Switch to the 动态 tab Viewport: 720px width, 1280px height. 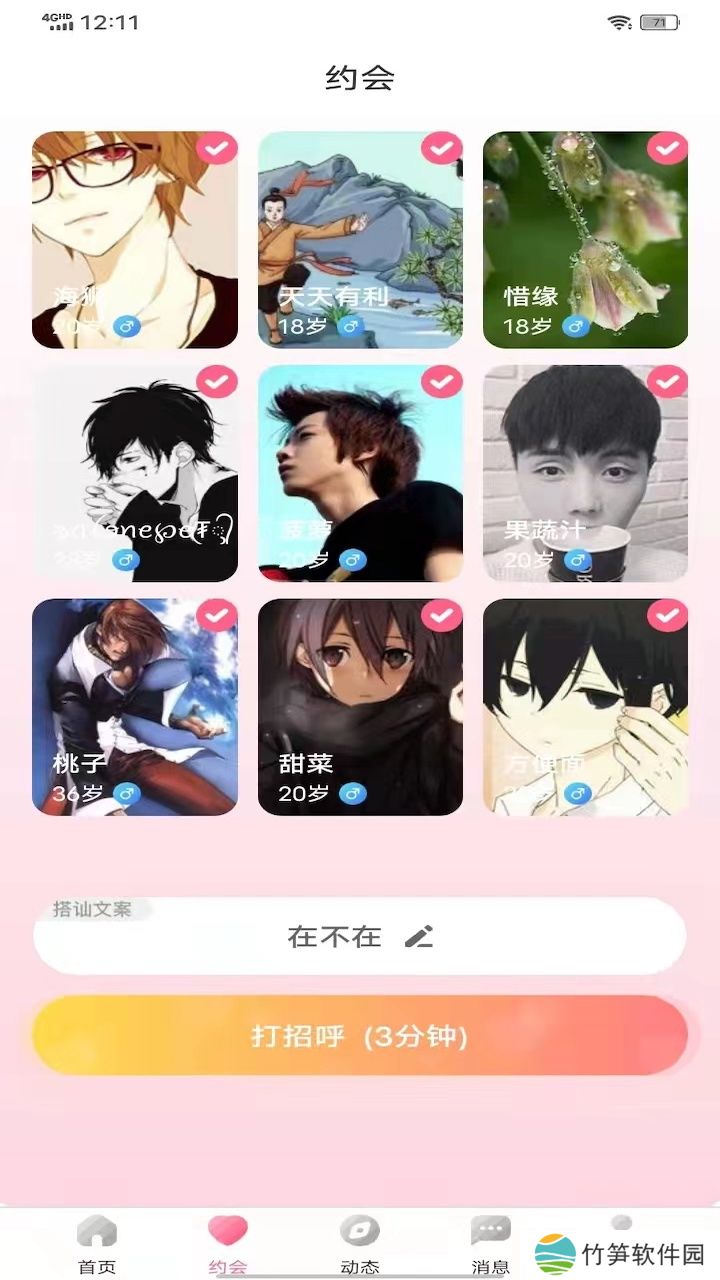(360, 1245)
